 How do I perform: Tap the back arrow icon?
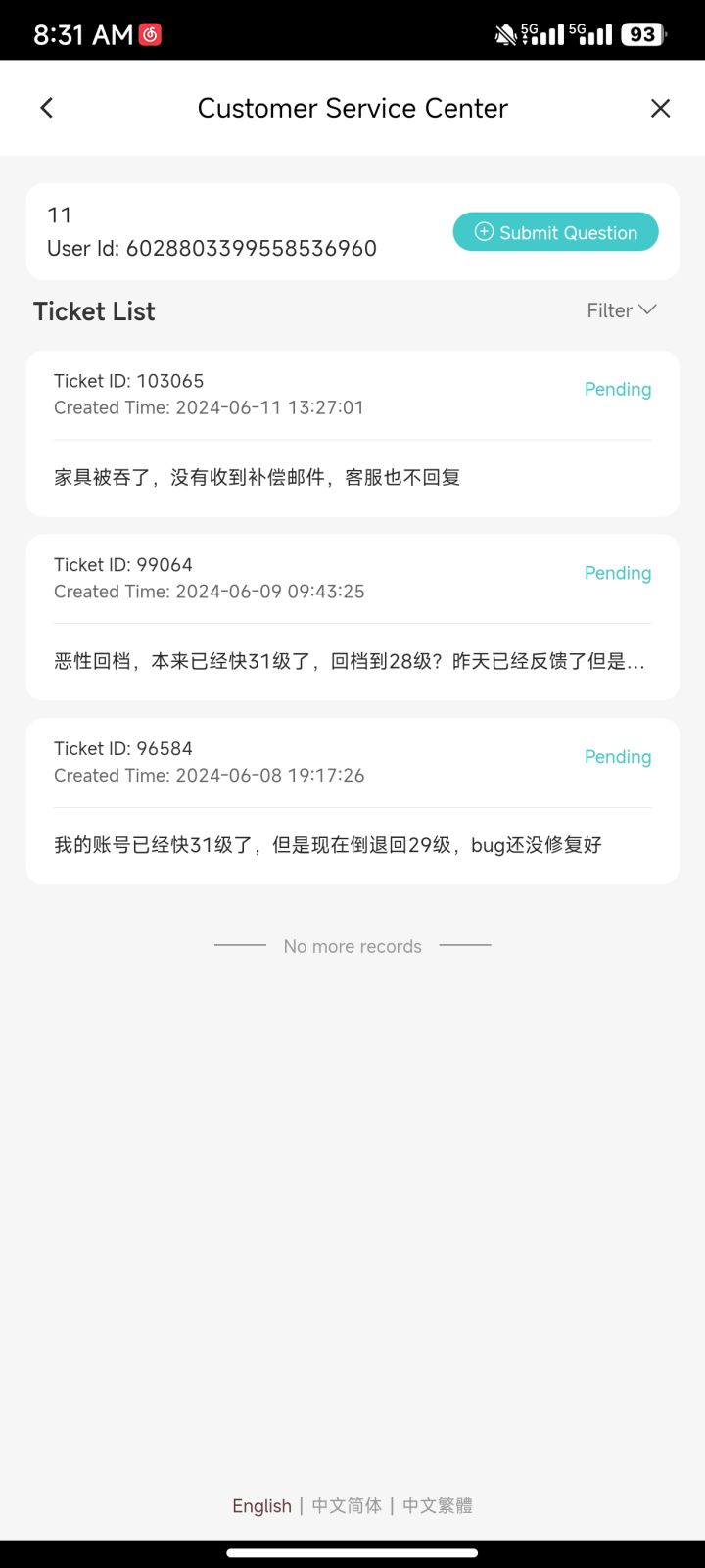46,108
